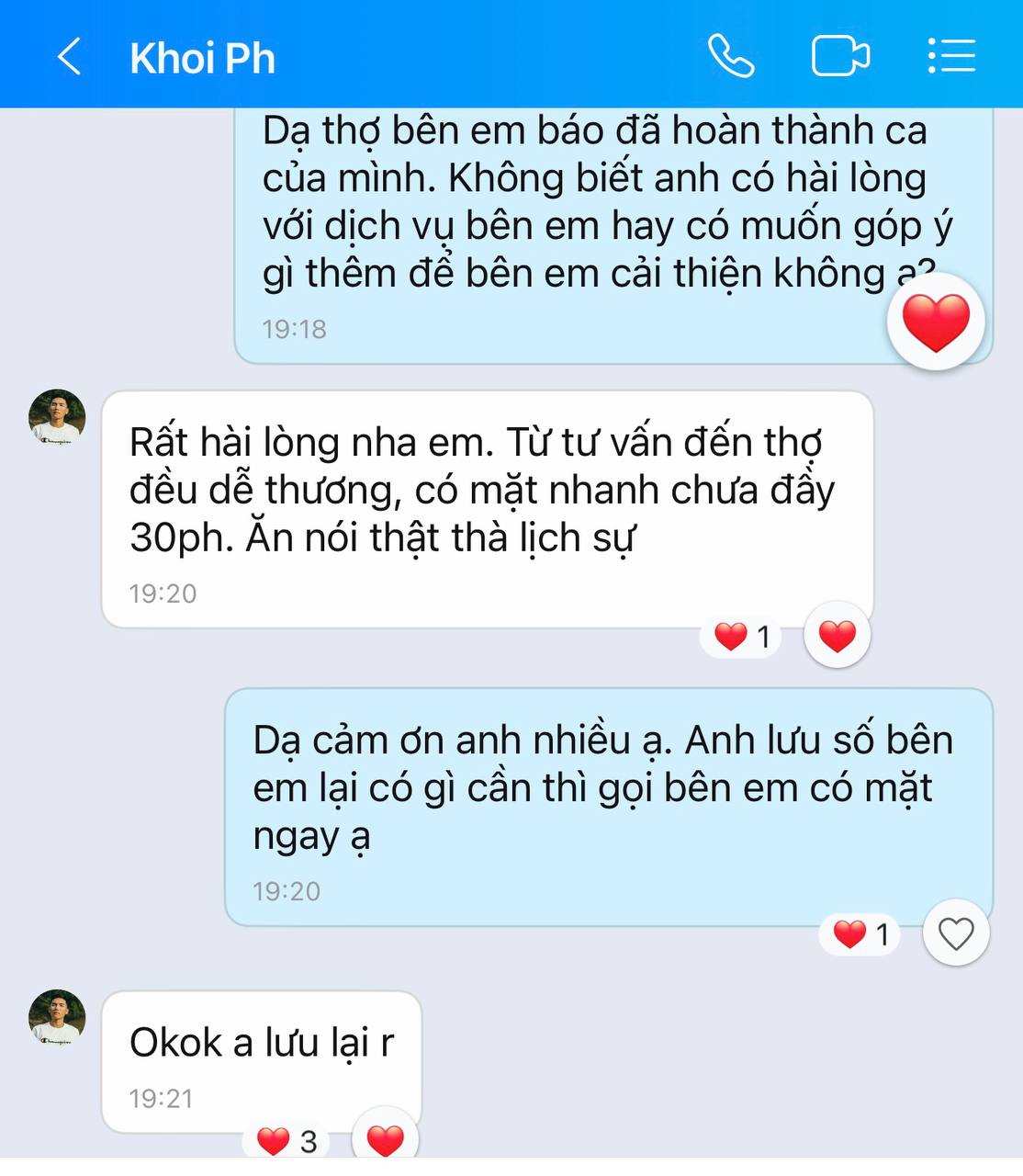Start a video call with Khoi Ph

point(840,57)
